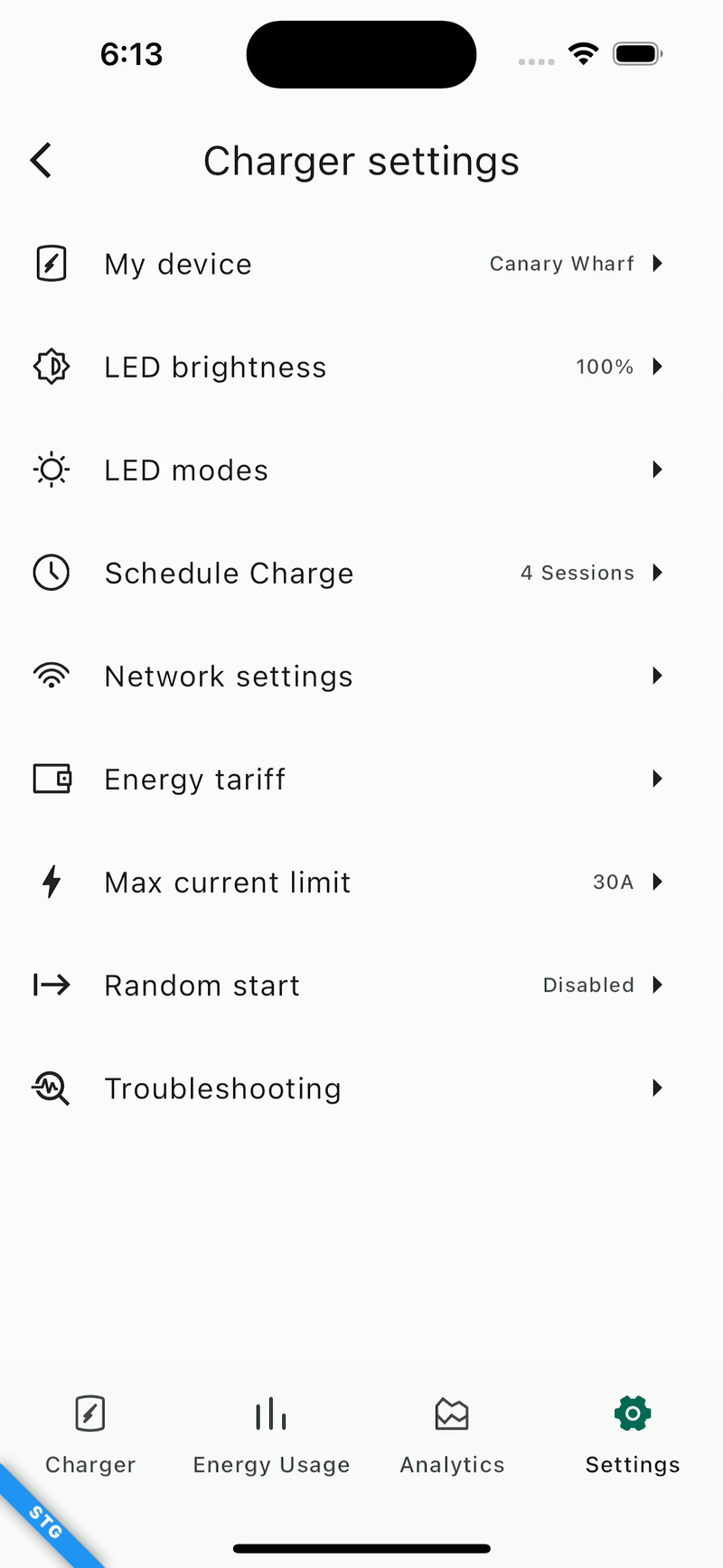This screenshot has width=723, height=1568.
Task: Expand the Schedule Charge row
Action: [x=361, y=572]
